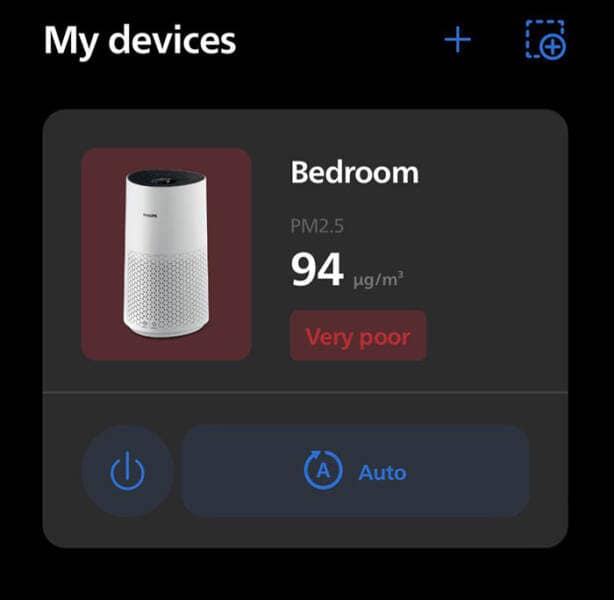The width and height of the screenshot is (614, 600).
Task: Open the Bedroom air purifier card
Action: coord(354,173)
